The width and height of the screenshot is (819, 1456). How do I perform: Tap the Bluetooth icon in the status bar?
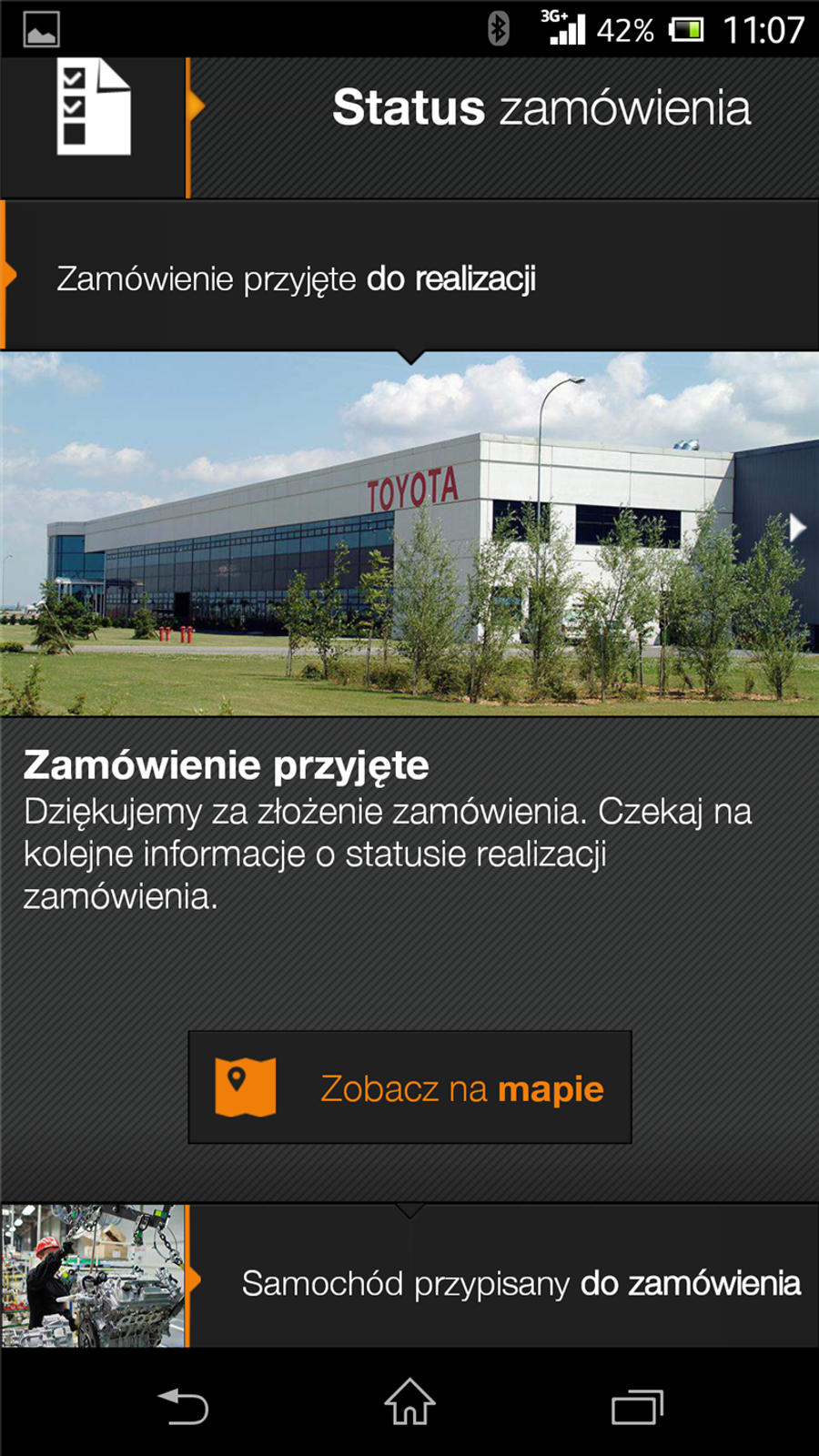click(x=497, y=27)
